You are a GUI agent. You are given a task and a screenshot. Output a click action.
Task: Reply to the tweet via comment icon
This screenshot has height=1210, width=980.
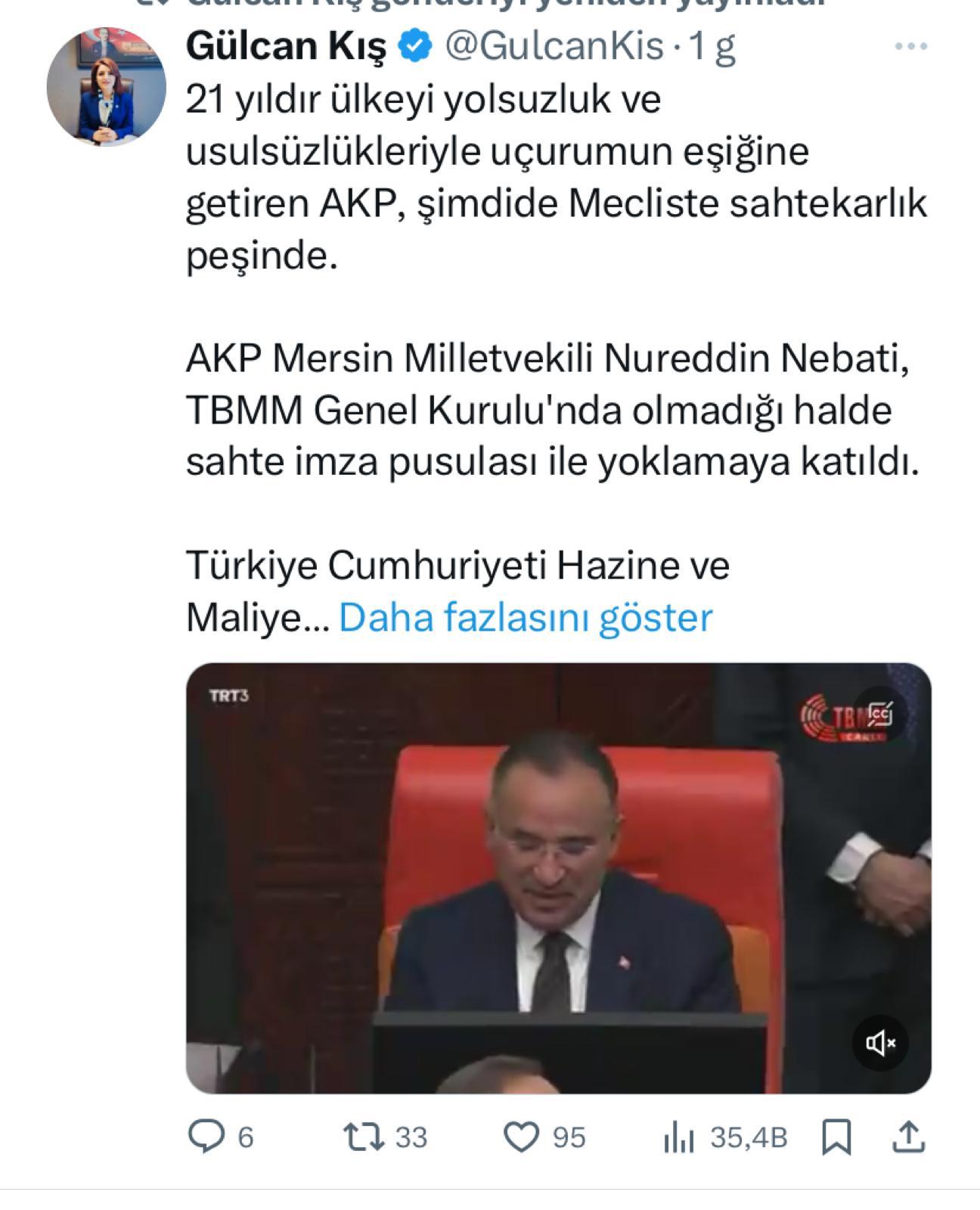[x=206, y=1137]
